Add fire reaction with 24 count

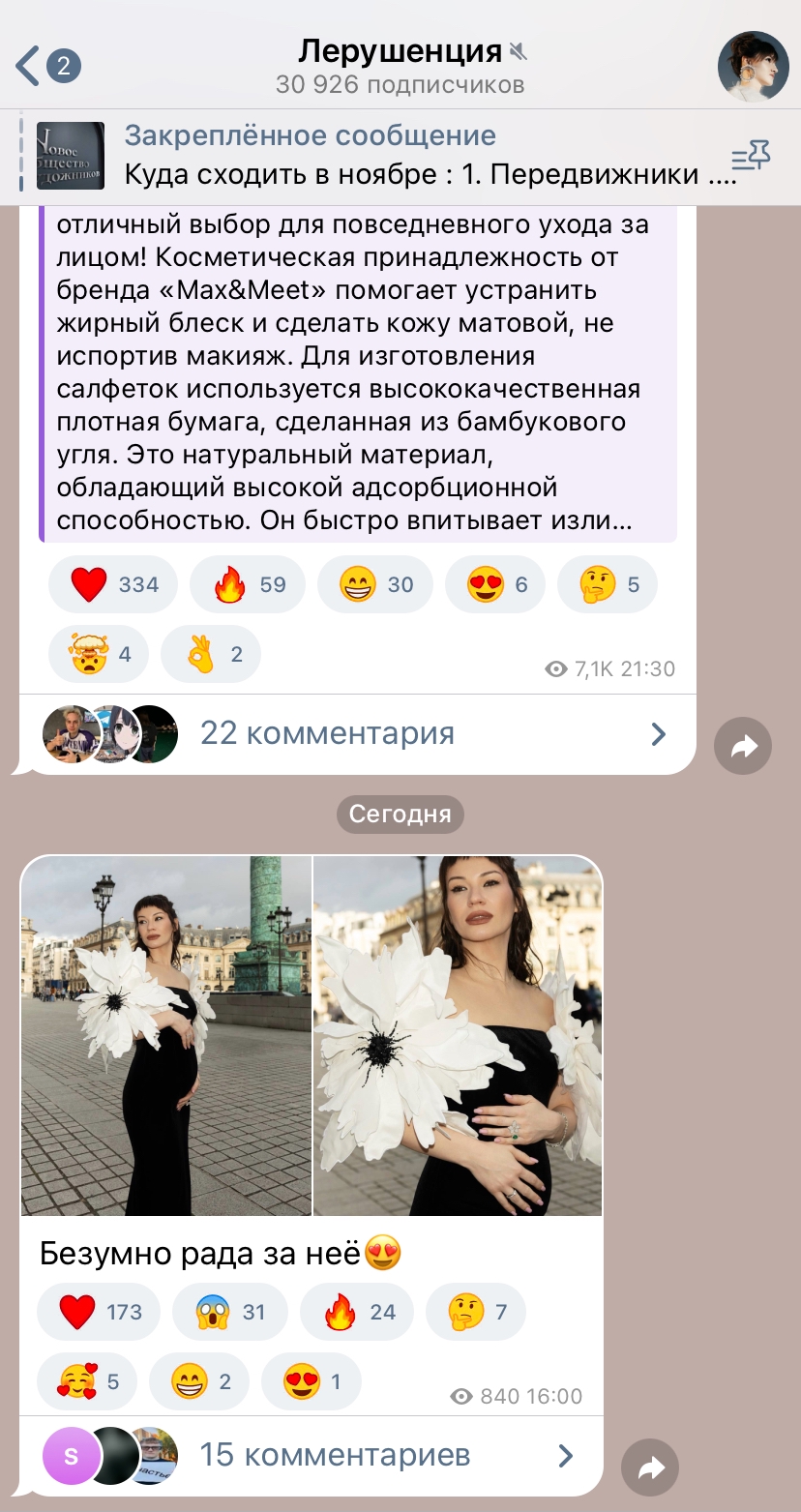pyautogui.click(x=357, y=1312)
